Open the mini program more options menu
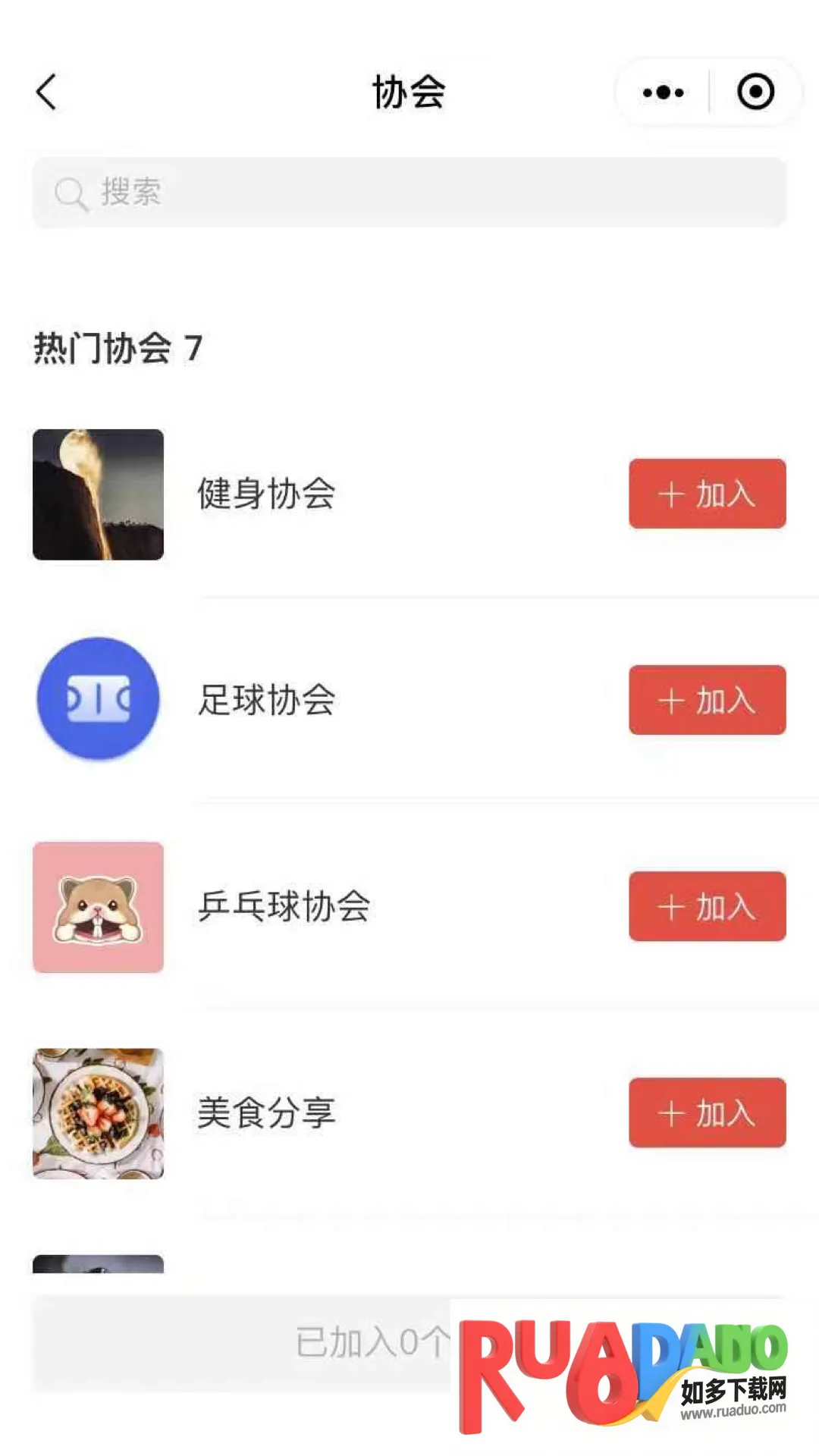The width and height of the screenshot is (819, 1456). click(663, 93)
